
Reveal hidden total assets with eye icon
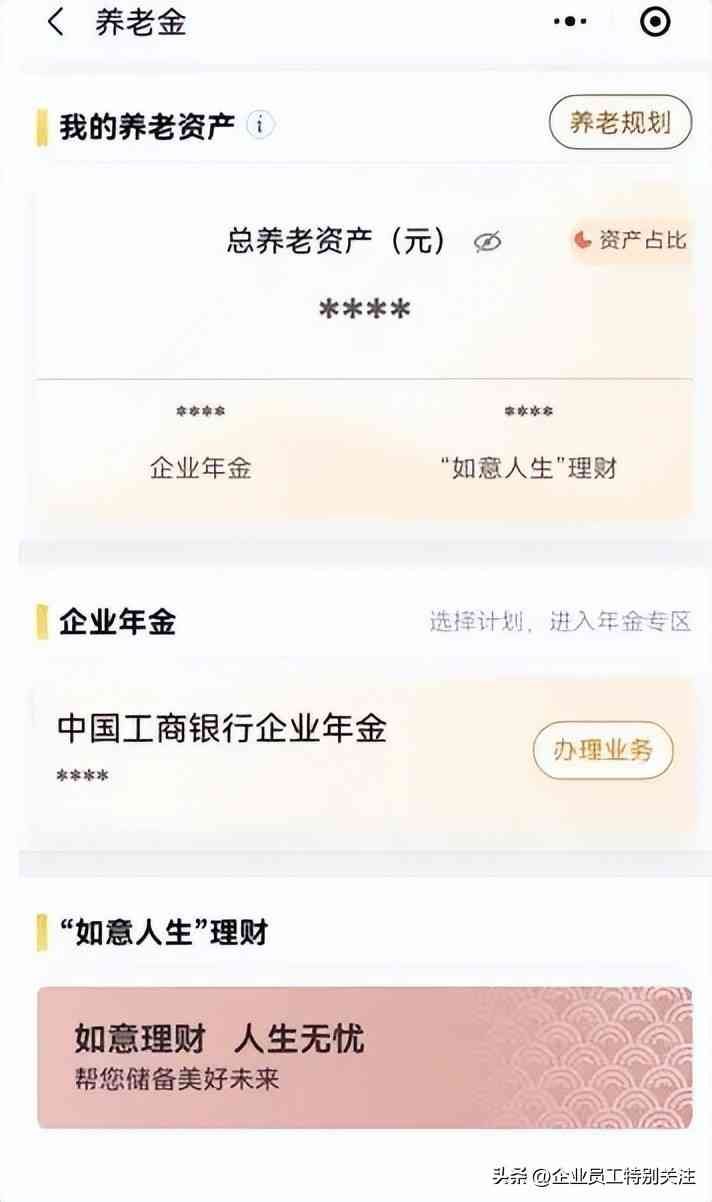pos(487,241)
